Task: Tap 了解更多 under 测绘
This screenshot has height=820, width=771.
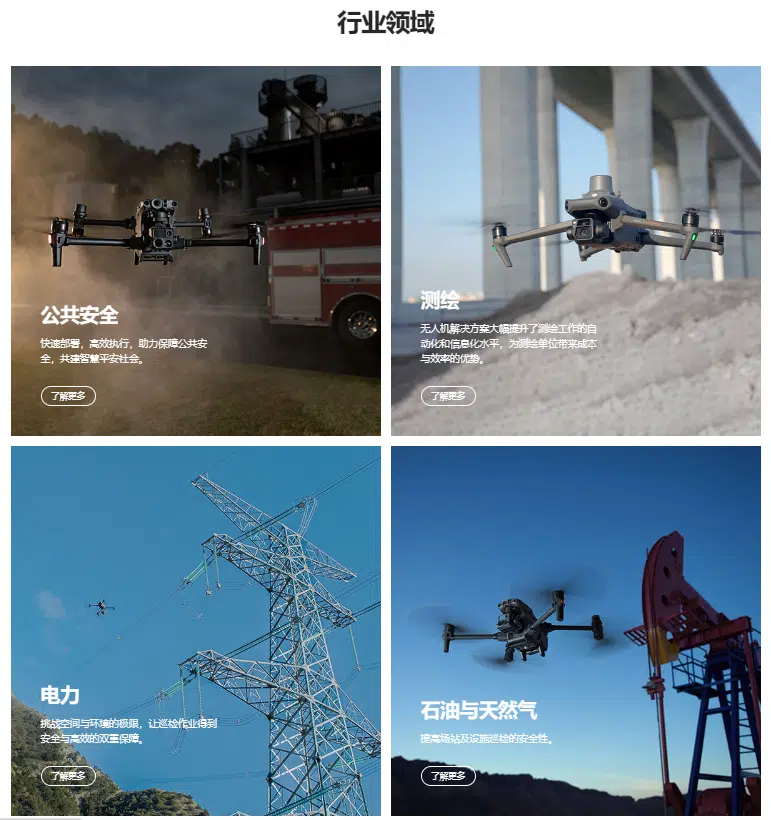Action: pyautogui.click(x=447, y=395)
